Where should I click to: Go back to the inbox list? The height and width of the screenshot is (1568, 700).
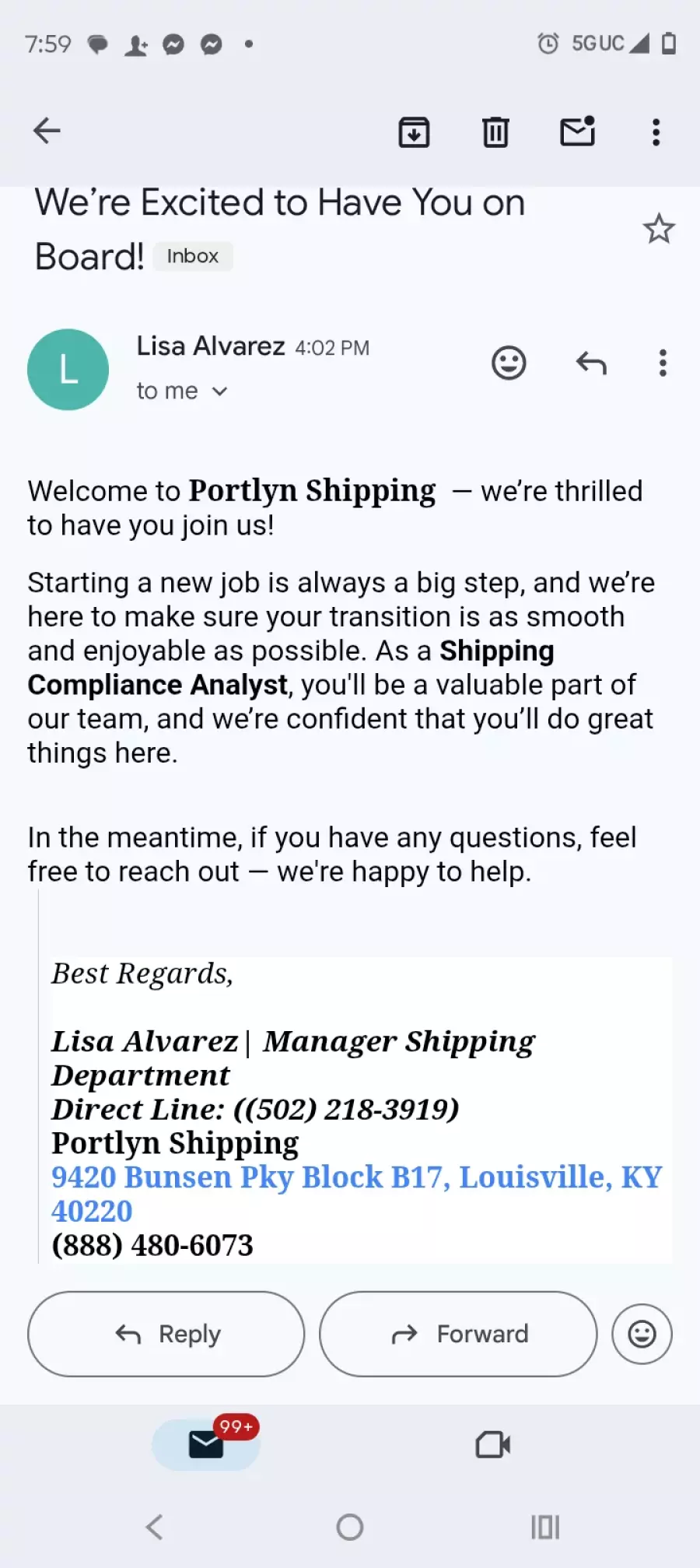pyautogui.click(x=47, y=131)
